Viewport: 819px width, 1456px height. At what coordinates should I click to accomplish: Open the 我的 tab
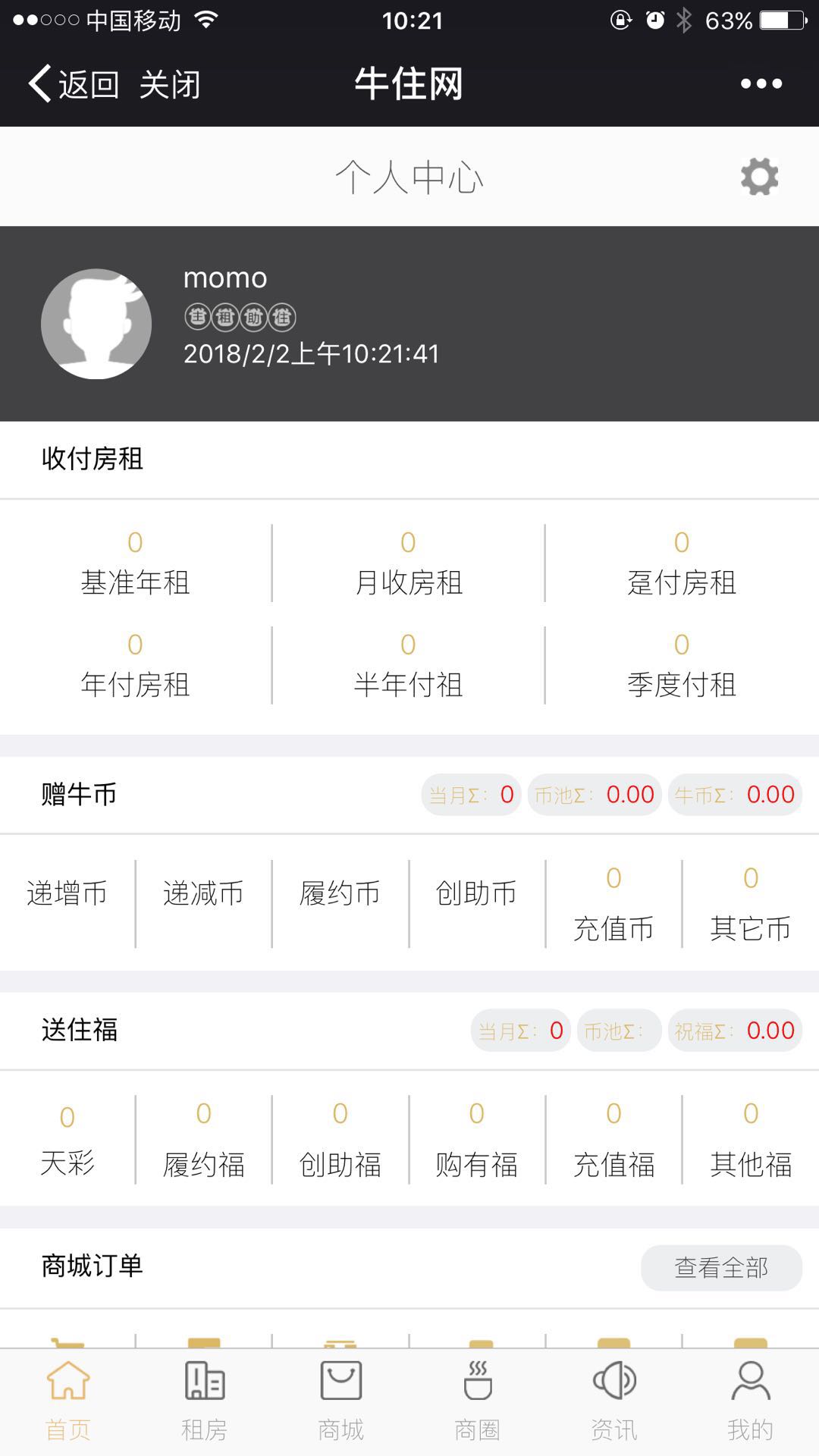pos(751,1401)
